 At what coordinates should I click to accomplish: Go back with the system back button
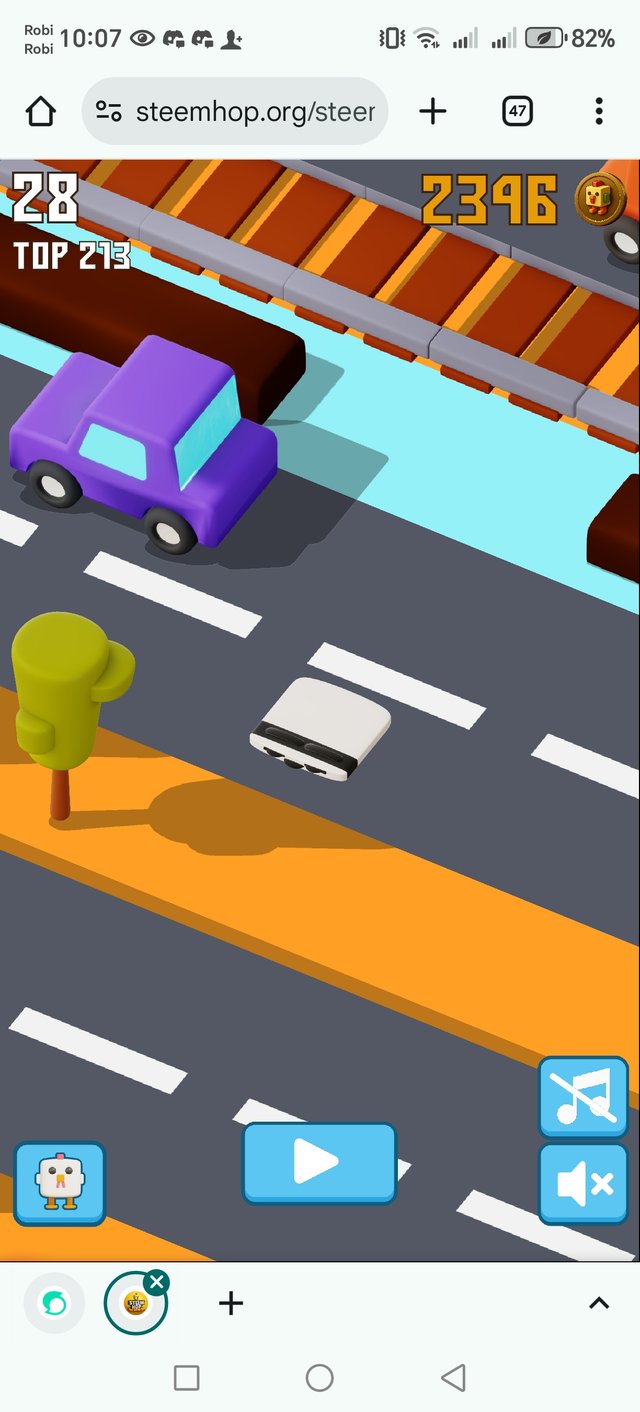(x=453, y=1378)
